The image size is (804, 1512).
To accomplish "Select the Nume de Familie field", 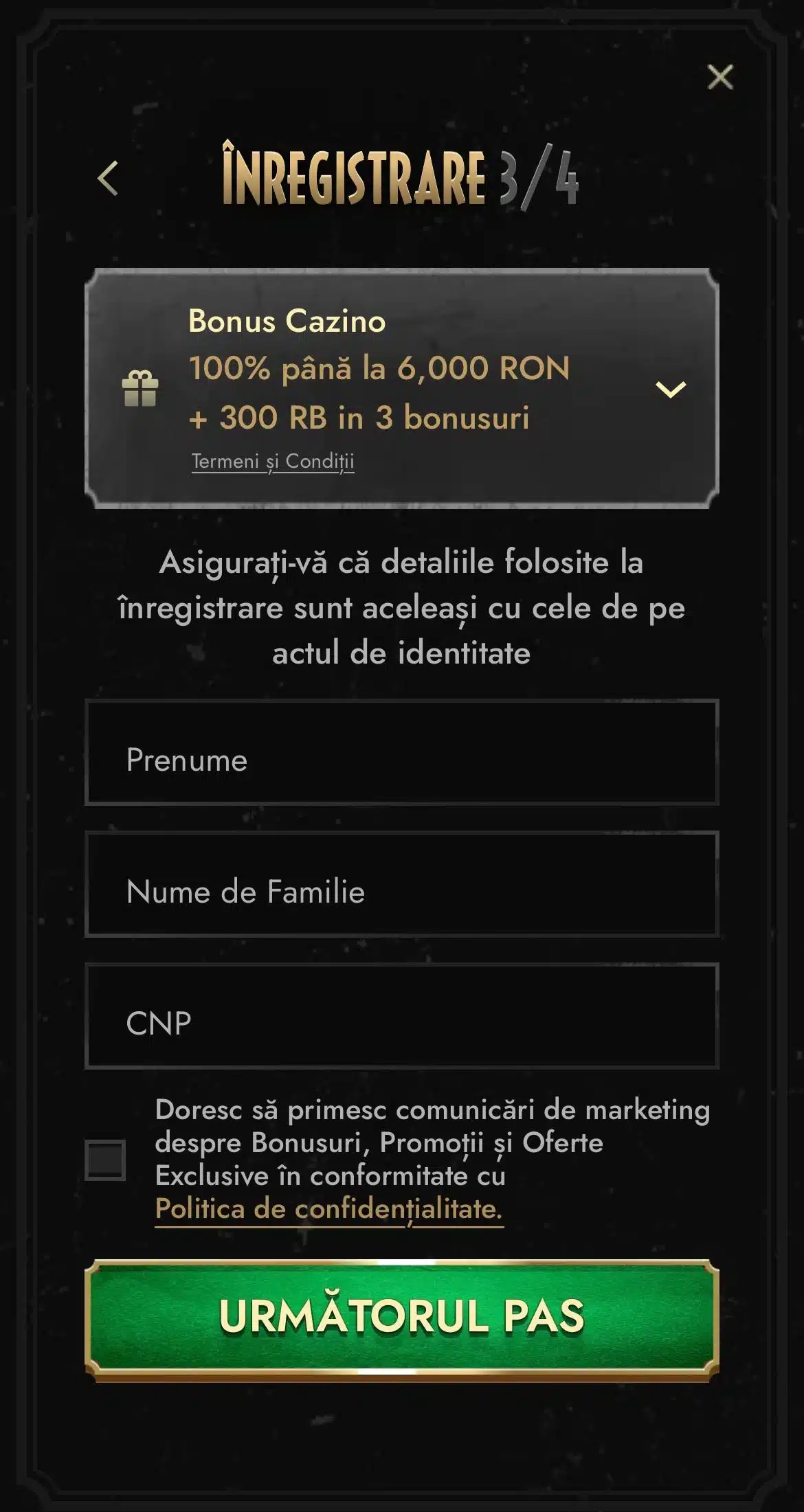I will [x=401, y=884].
